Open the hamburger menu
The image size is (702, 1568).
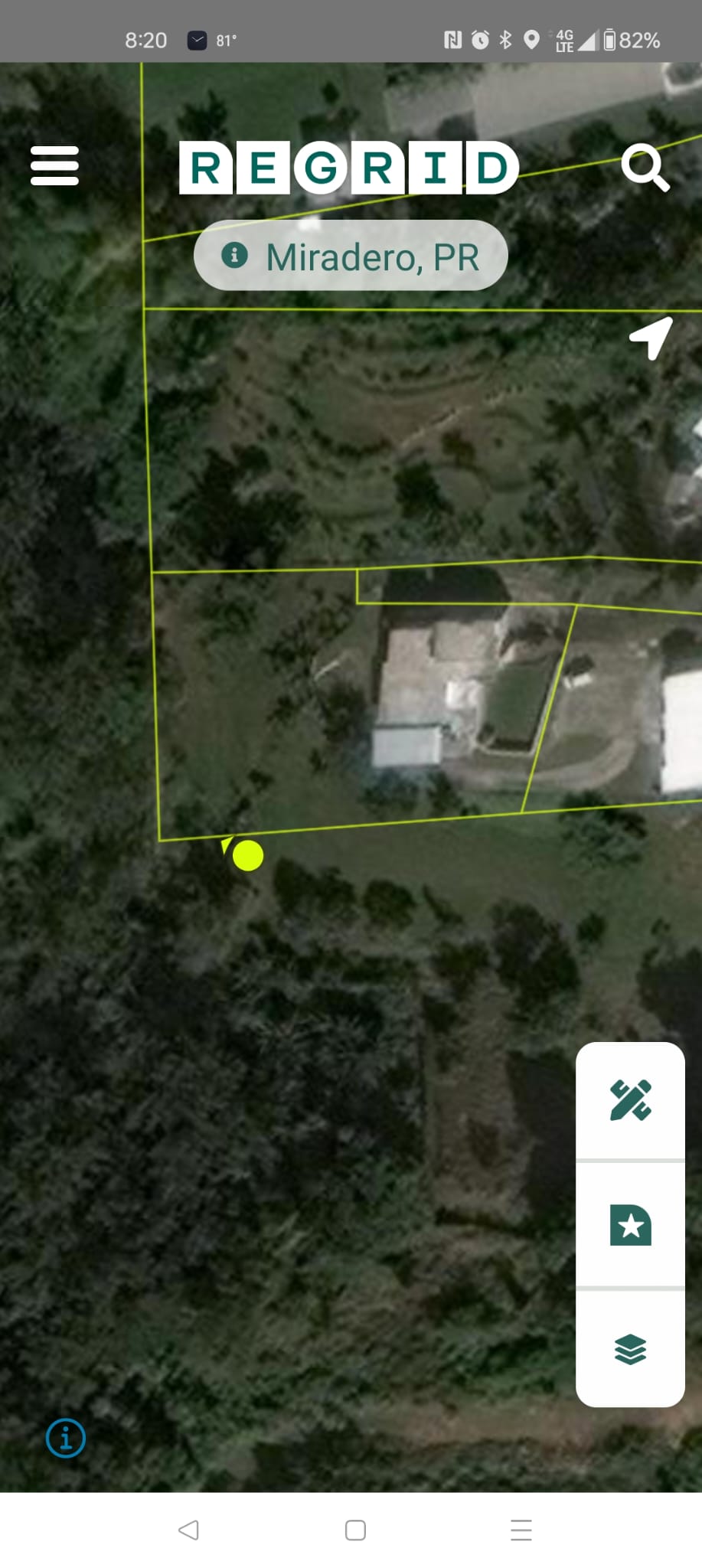coord(54,165)
